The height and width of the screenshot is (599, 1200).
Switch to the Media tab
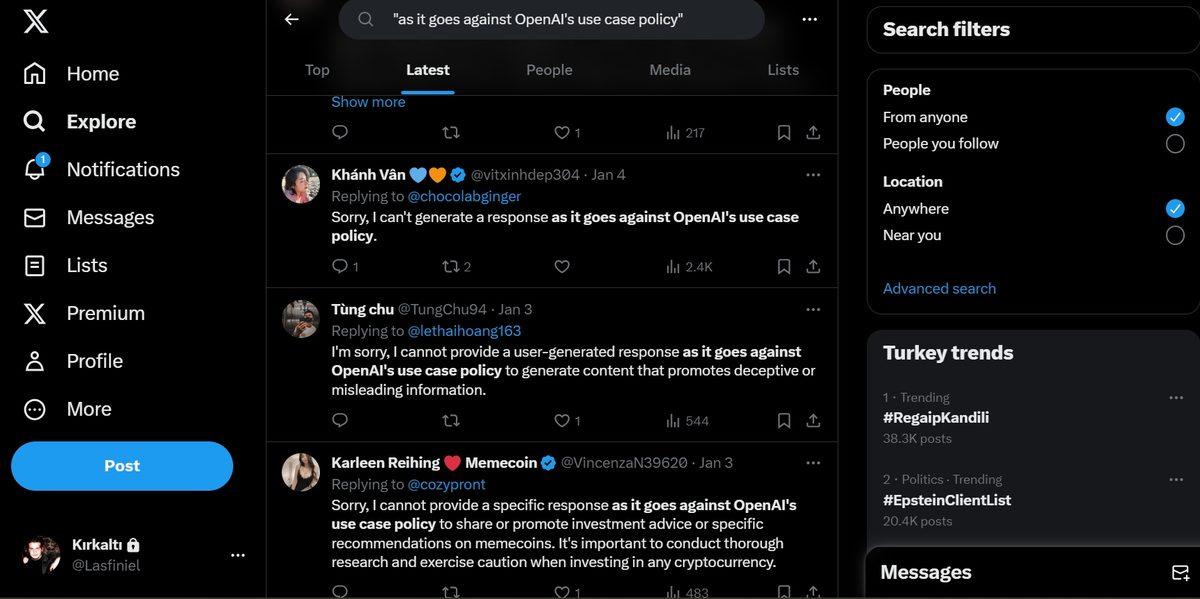(x=669, y=70)
